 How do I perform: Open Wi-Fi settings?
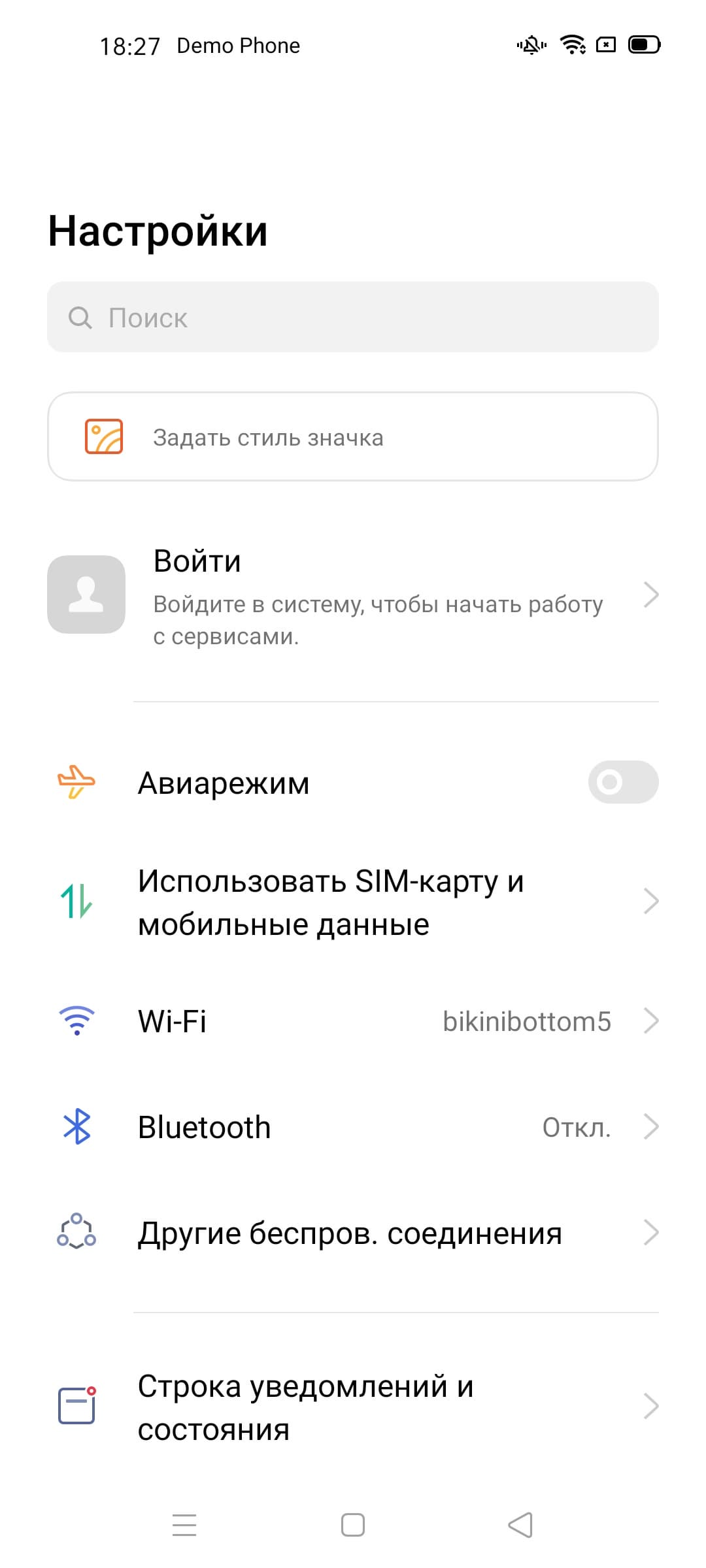(x=353, y=1021)
